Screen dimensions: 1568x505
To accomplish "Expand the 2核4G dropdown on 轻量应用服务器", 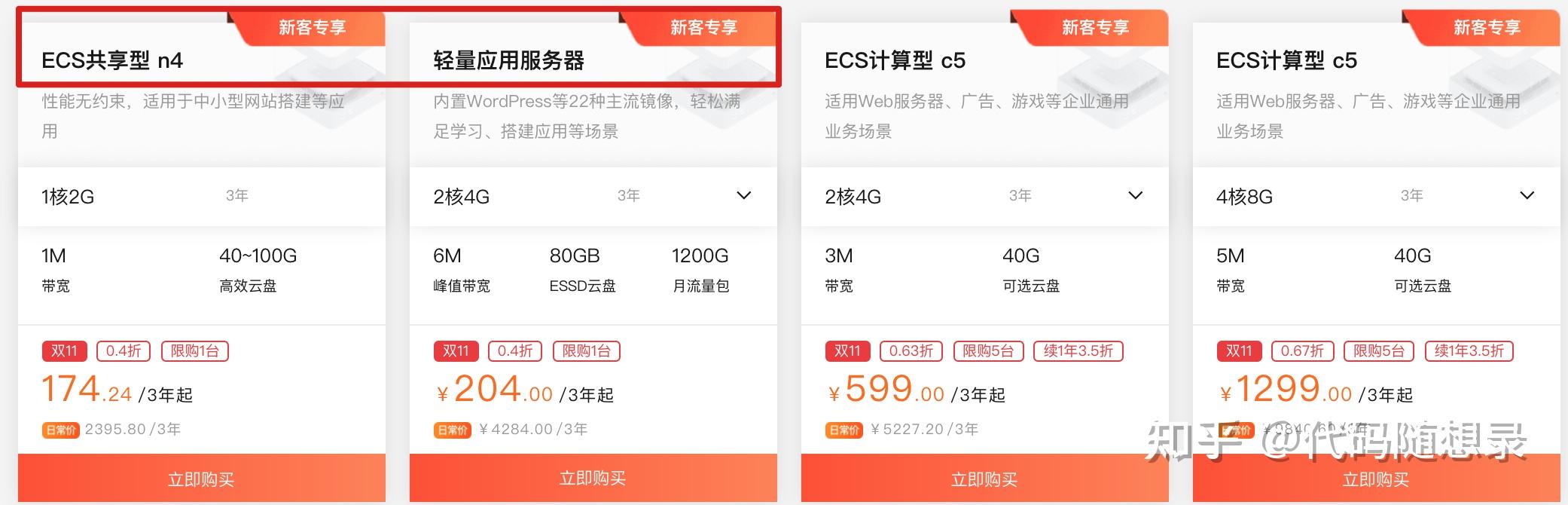I will [x=743, y=196].
